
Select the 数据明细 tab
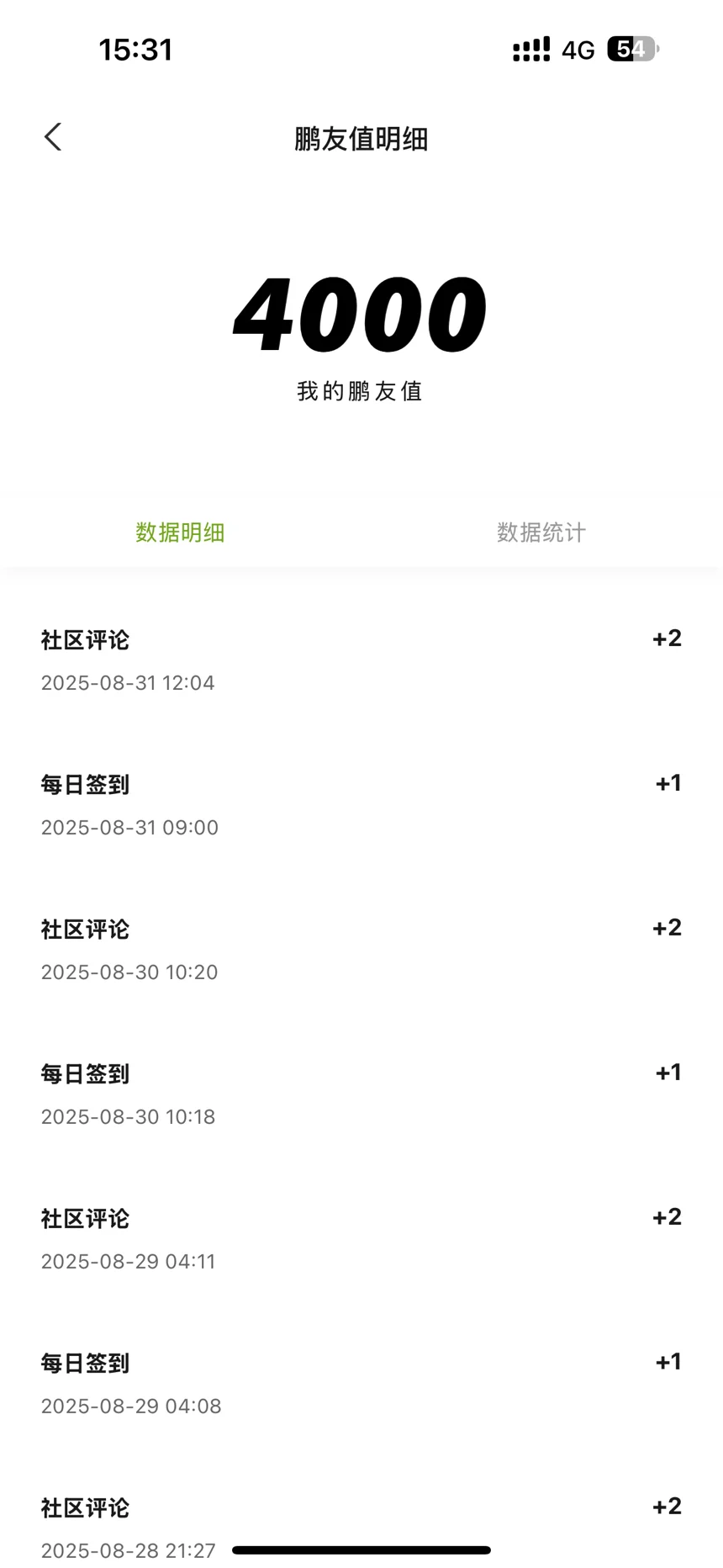pyautogui.click(x=180, y=532)
